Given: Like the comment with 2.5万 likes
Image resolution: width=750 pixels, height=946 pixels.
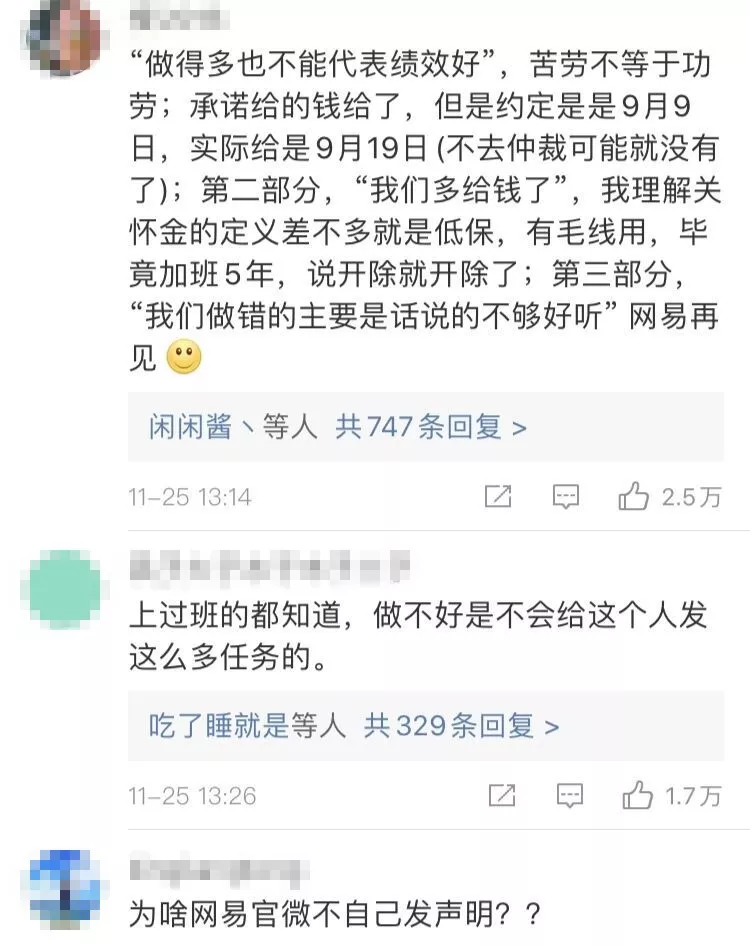Looking at the screenshot, I should pos(634,496).
